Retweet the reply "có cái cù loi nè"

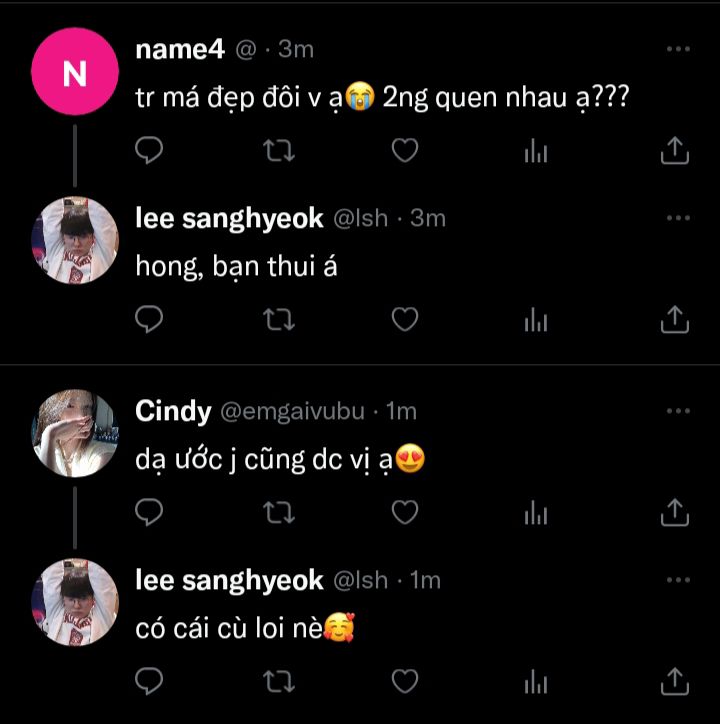(271, 681)
